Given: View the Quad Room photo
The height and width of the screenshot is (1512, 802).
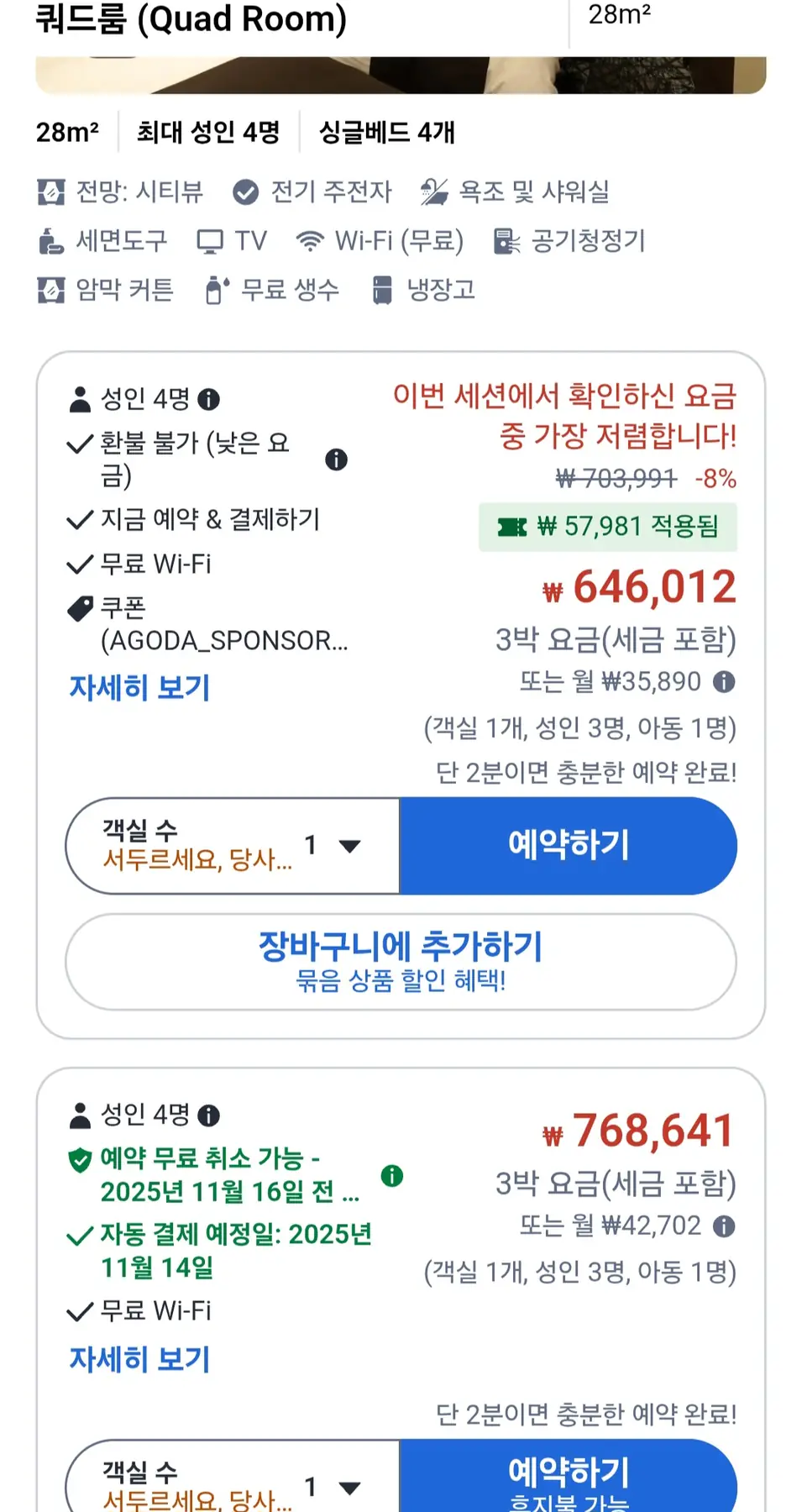Looking at the screenshot, I should [x=401, y=75].
